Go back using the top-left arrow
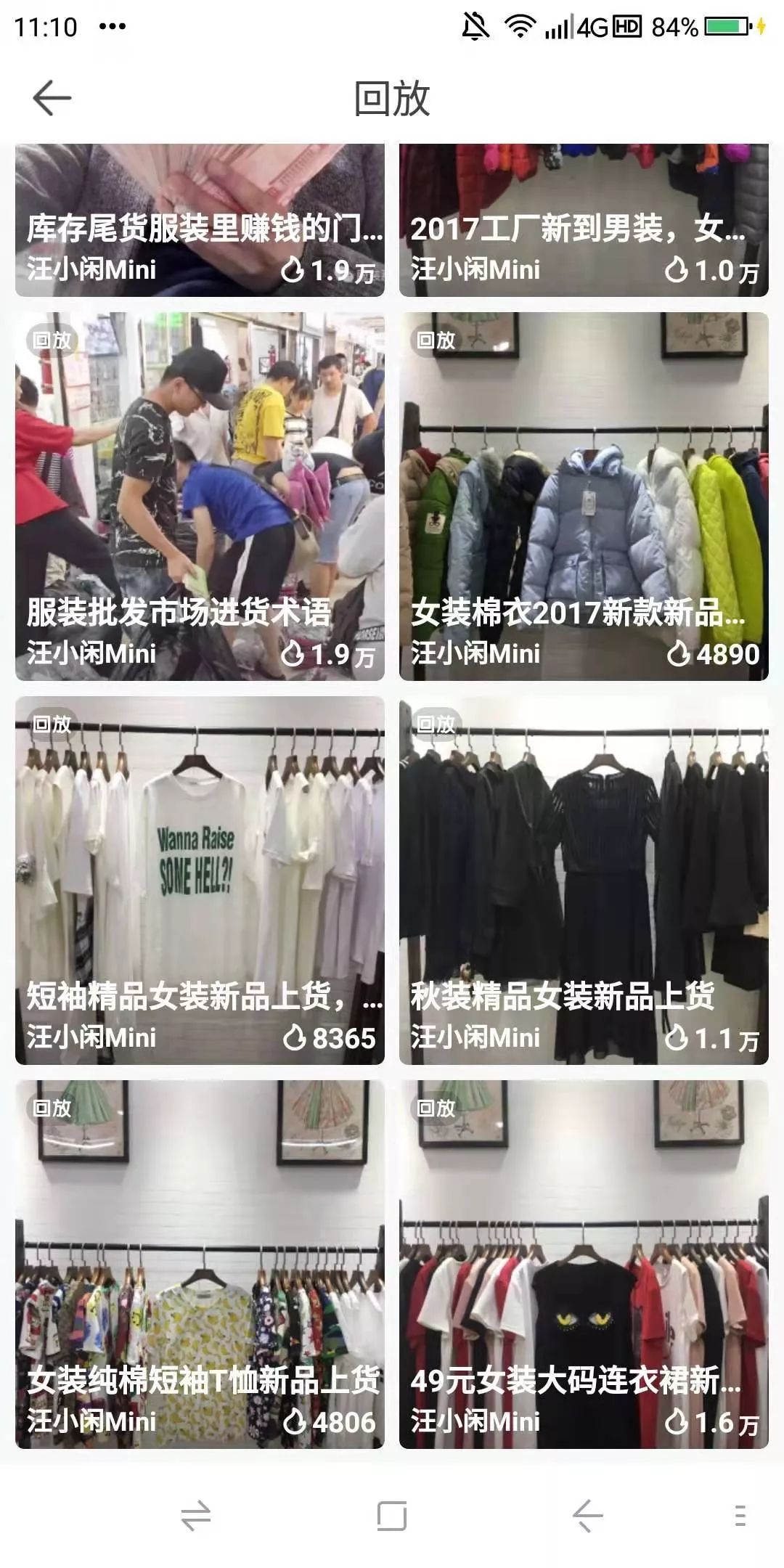 [52, 97]
